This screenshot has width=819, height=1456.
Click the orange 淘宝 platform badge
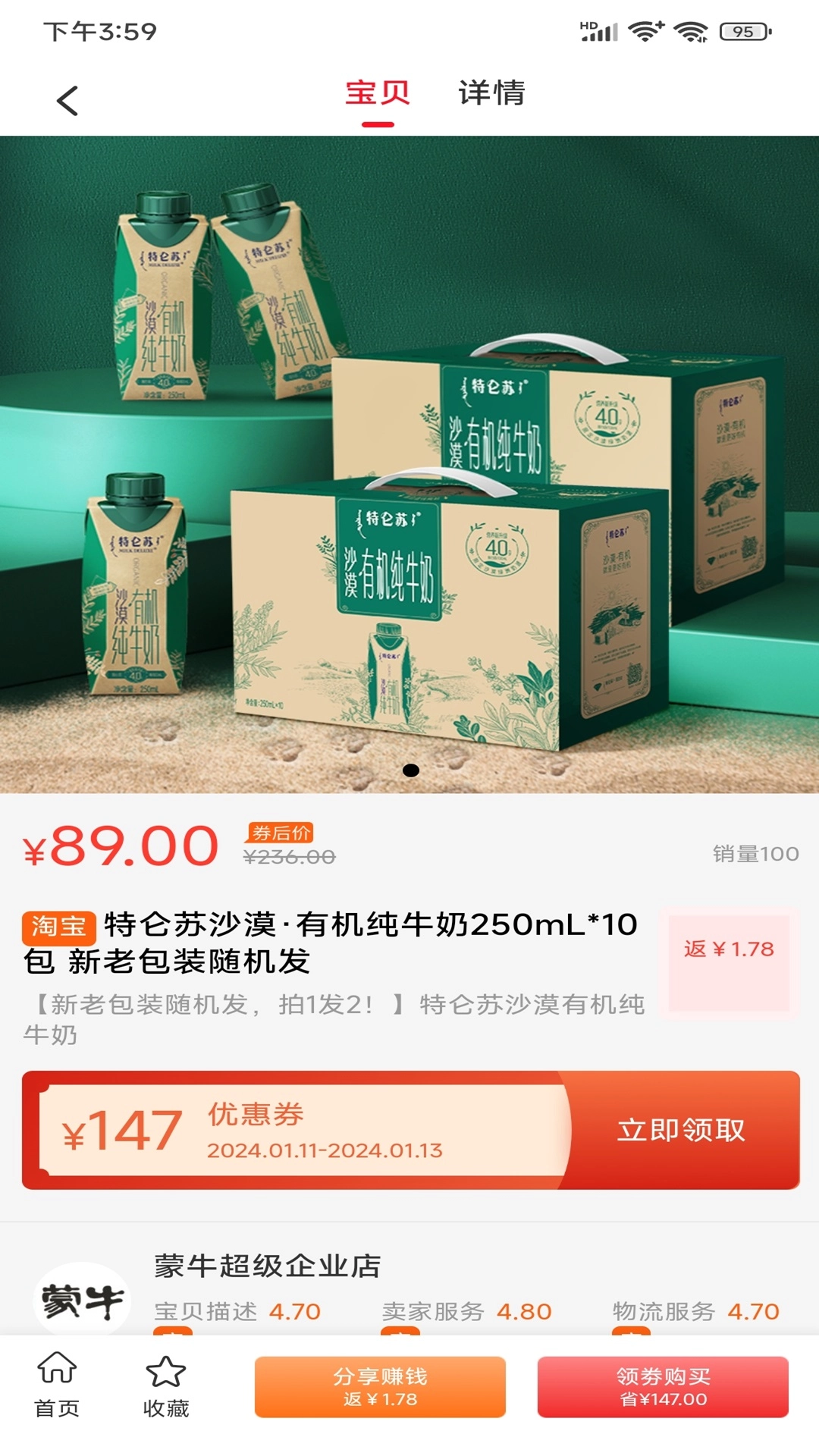61,925
